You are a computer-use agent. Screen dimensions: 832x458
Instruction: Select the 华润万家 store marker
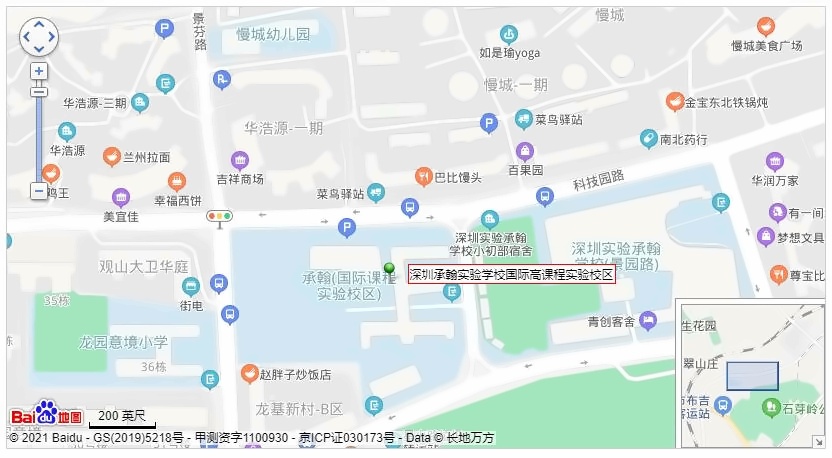tap(774, 161)
